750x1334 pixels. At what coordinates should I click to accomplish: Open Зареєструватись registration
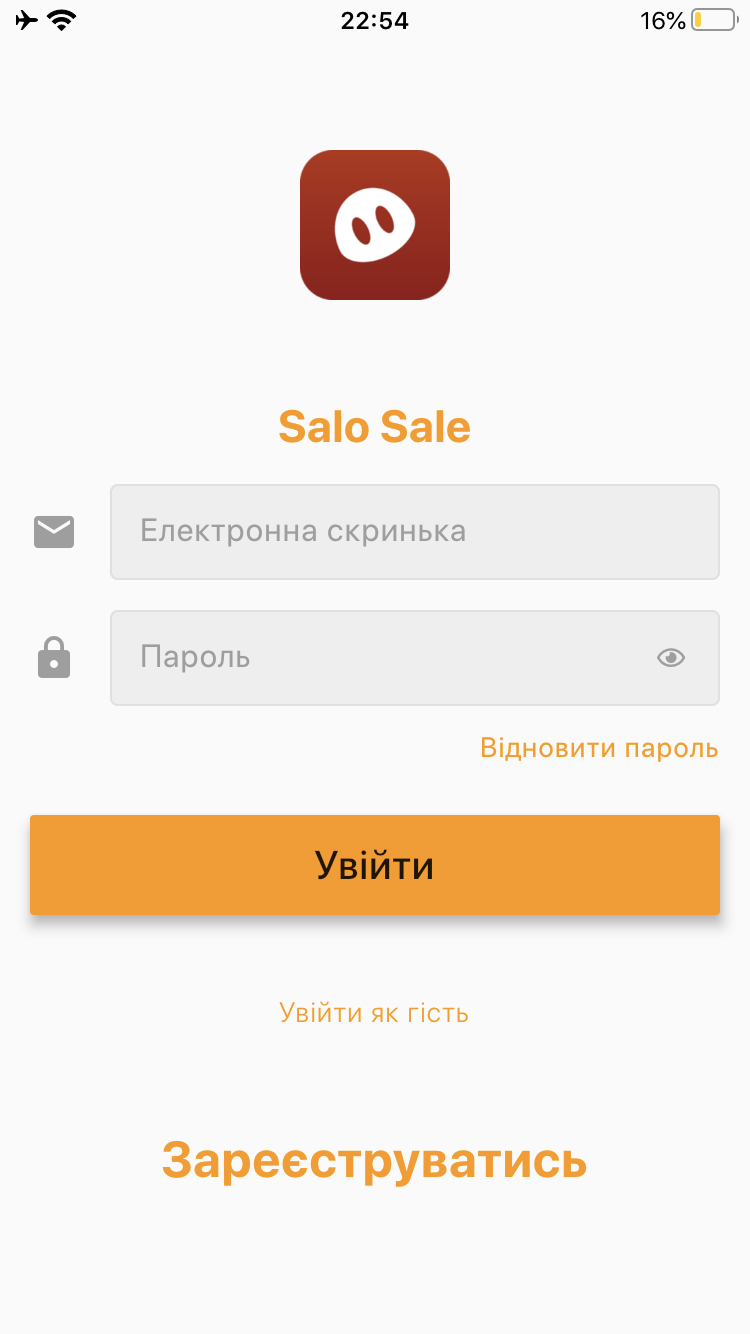click(x=374, y=1161)
